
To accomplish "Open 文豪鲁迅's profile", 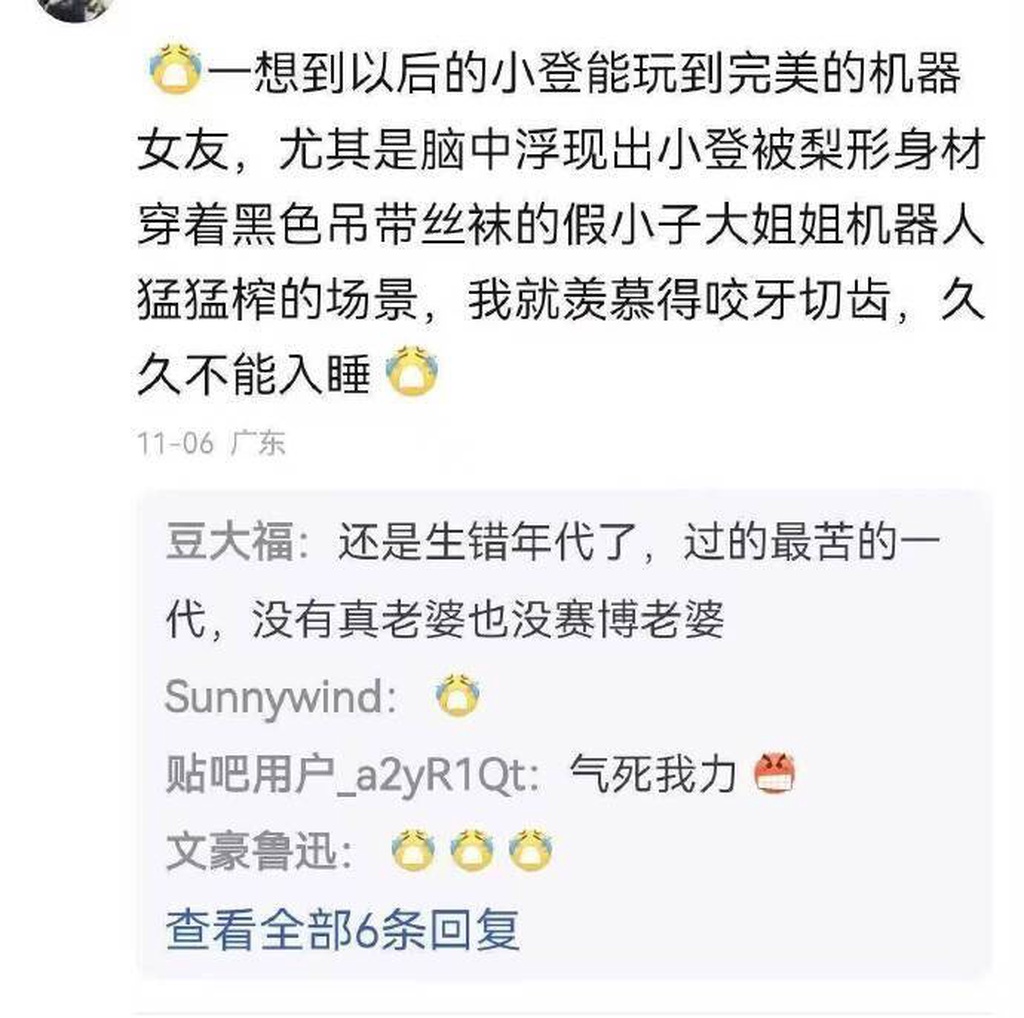I will click(255, 852).
